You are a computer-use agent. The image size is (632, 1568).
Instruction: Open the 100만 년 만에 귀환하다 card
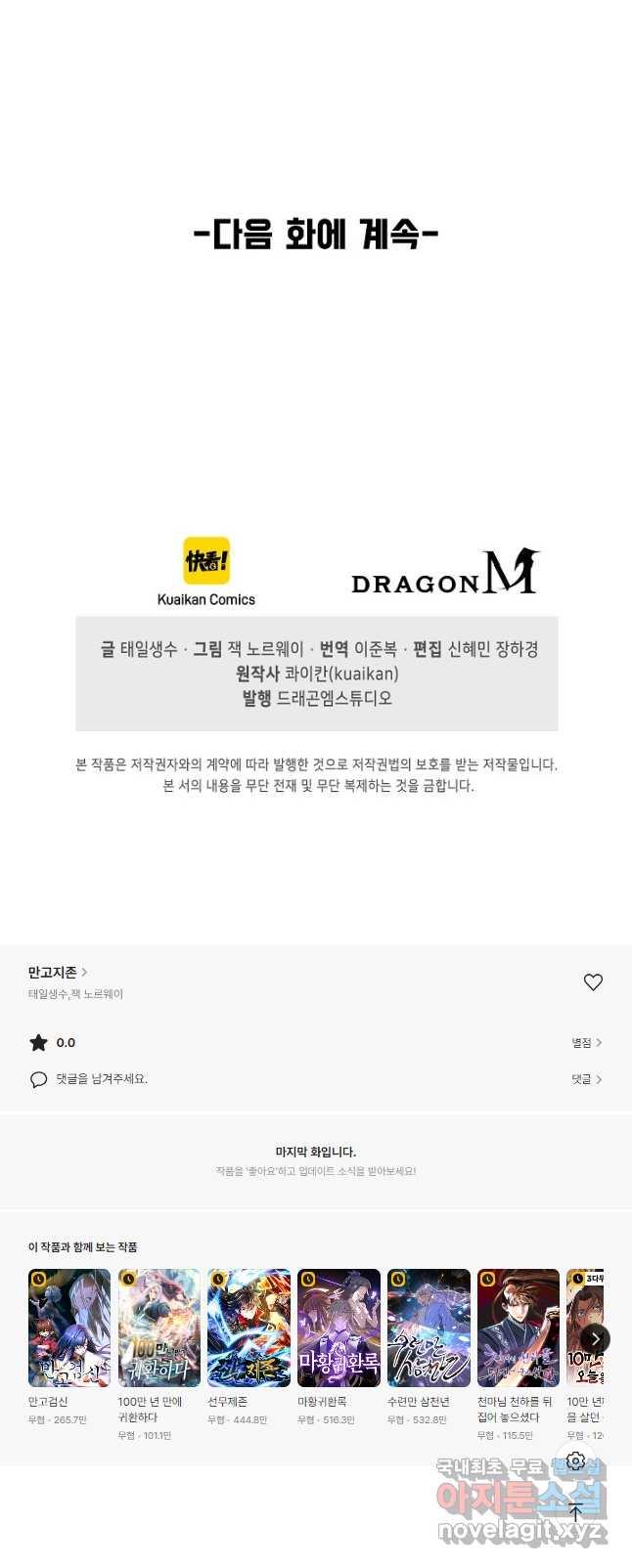click(159, 1328)
